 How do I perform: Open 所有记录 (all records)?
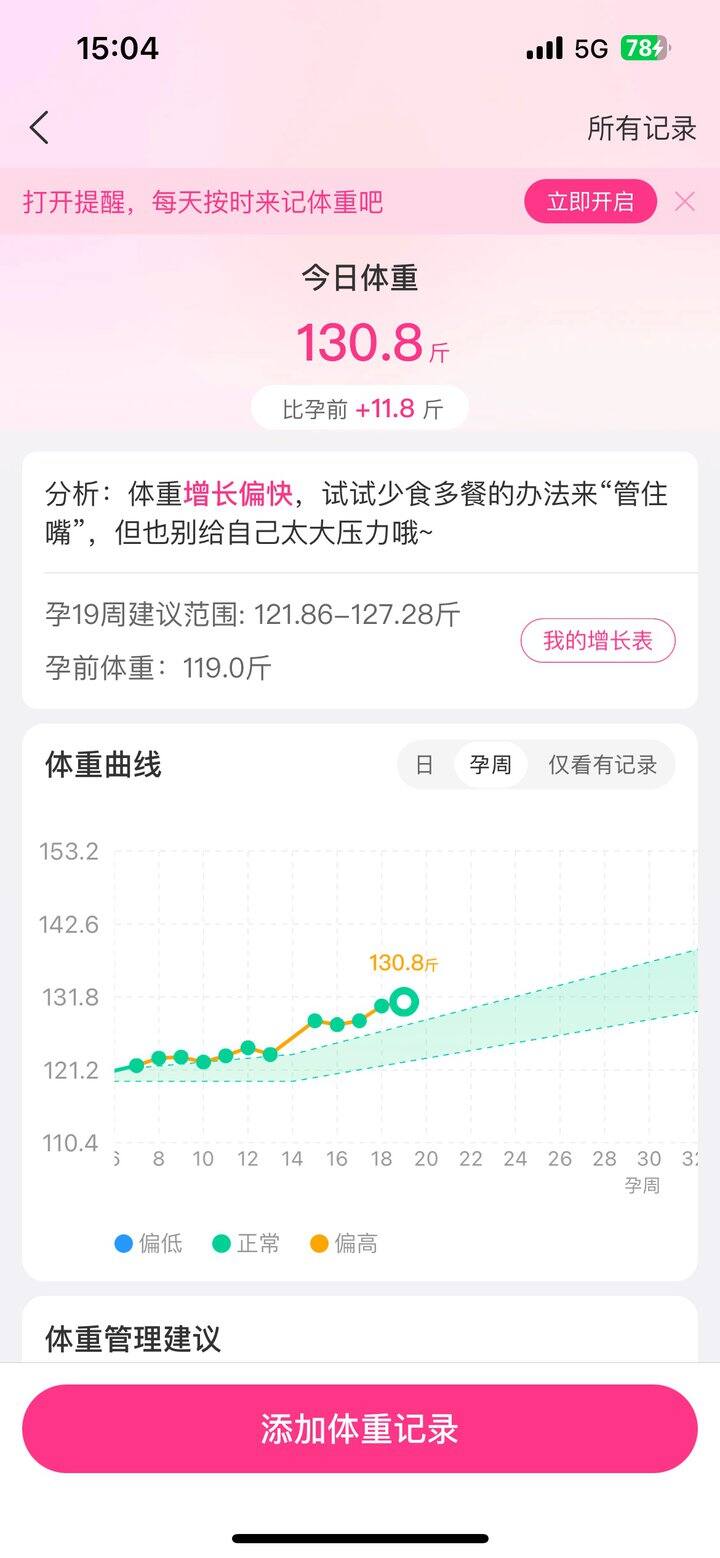click(x=641, y=128)
